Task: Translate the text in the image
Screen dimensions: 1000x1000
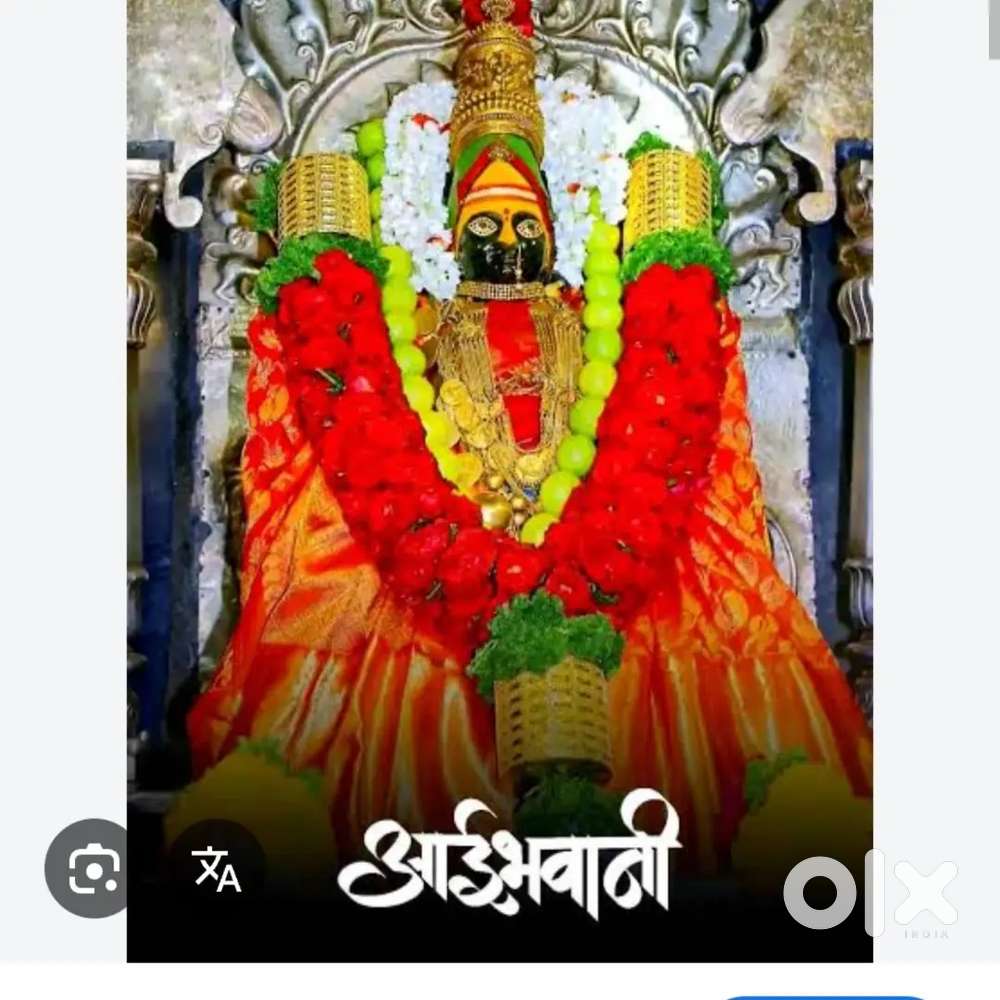Action: (x=217, y=869)
